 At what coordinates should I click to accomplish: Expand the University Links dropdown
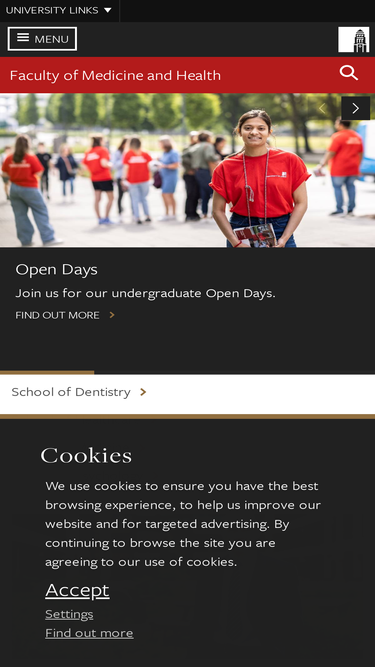coord(59,11)
